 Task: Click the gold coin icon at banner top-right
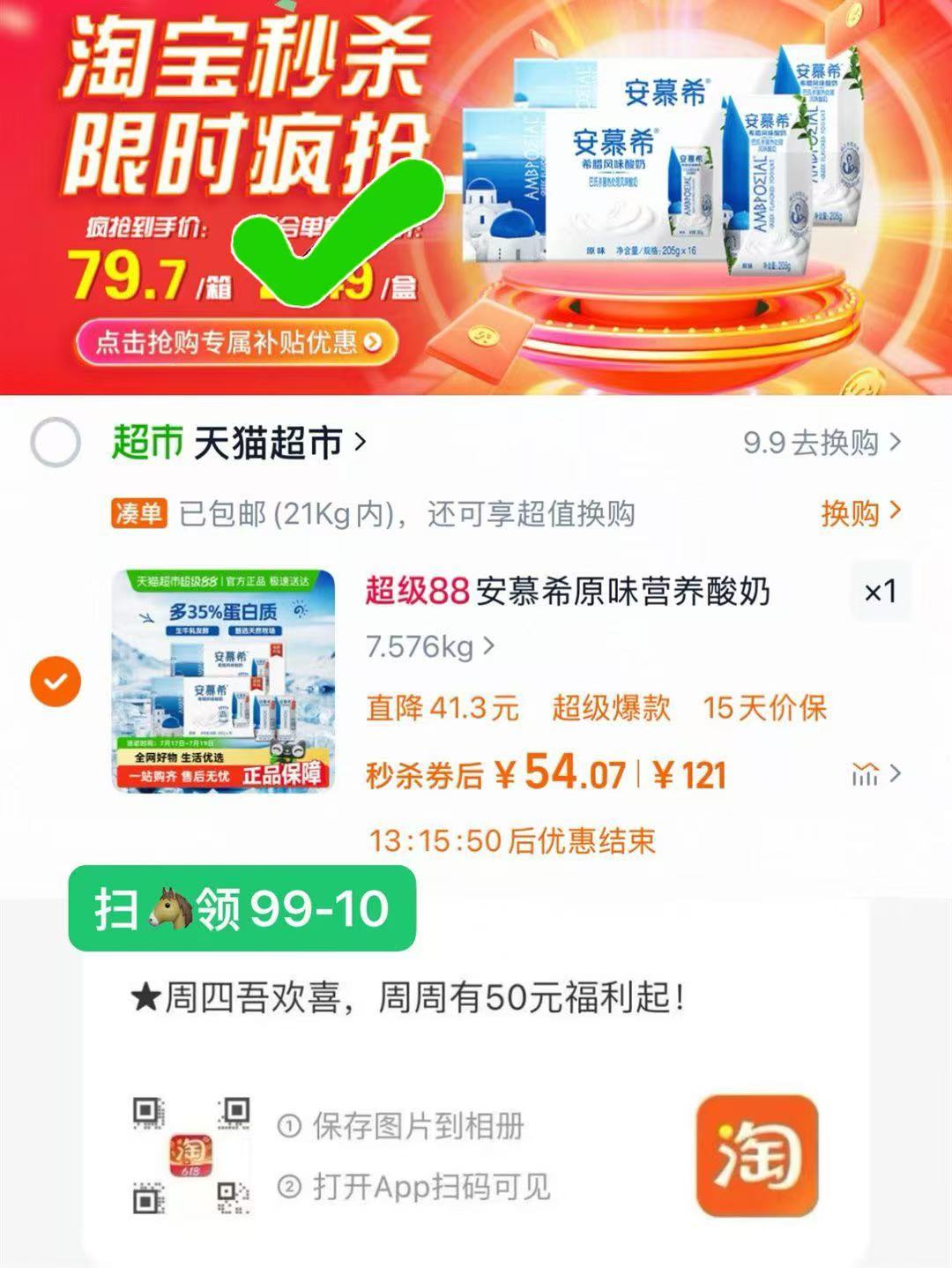[x=852, y=18]
